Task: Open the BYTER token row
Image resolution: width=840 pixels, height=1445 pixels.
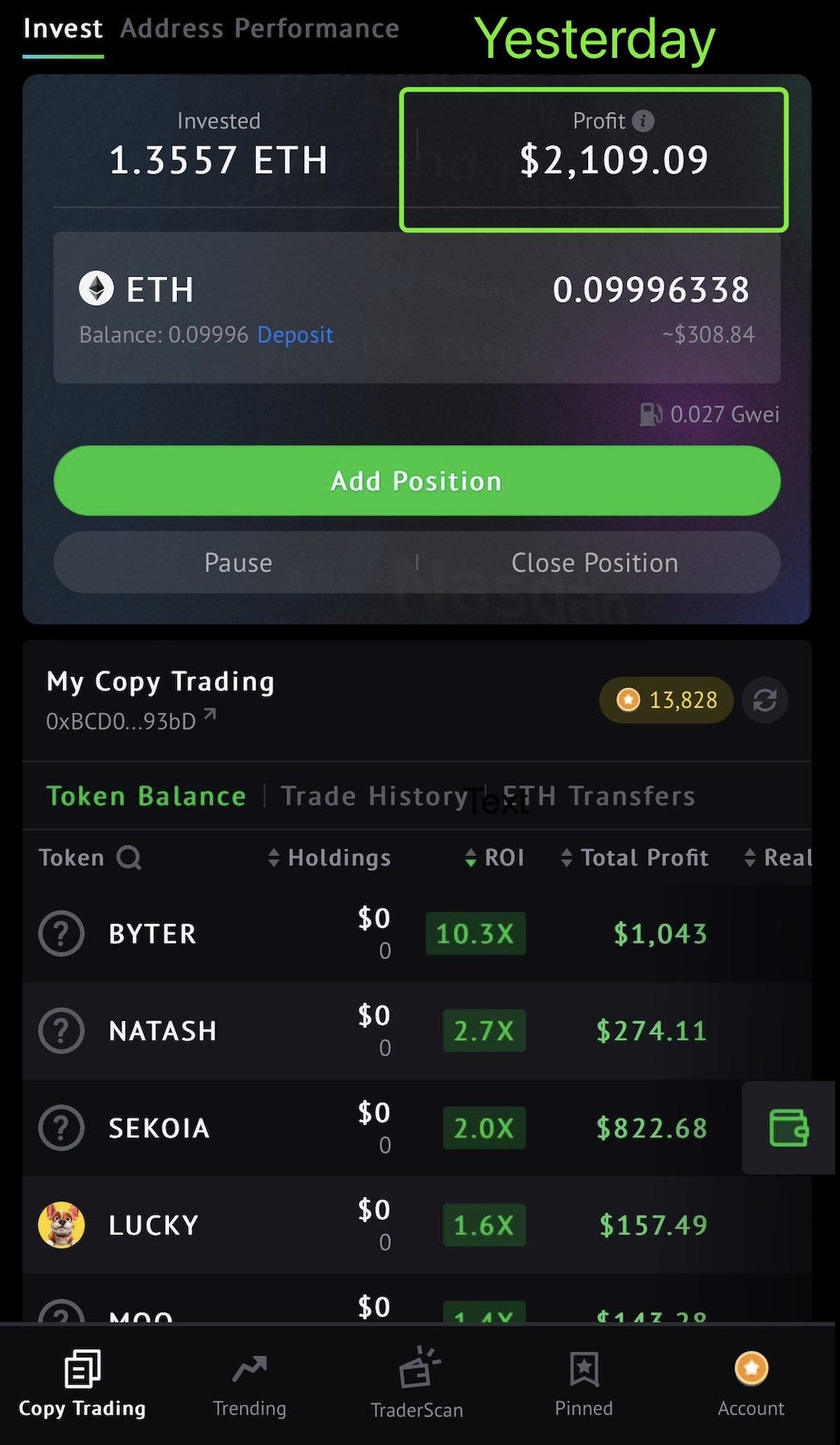Action: [x=417, y=933]
